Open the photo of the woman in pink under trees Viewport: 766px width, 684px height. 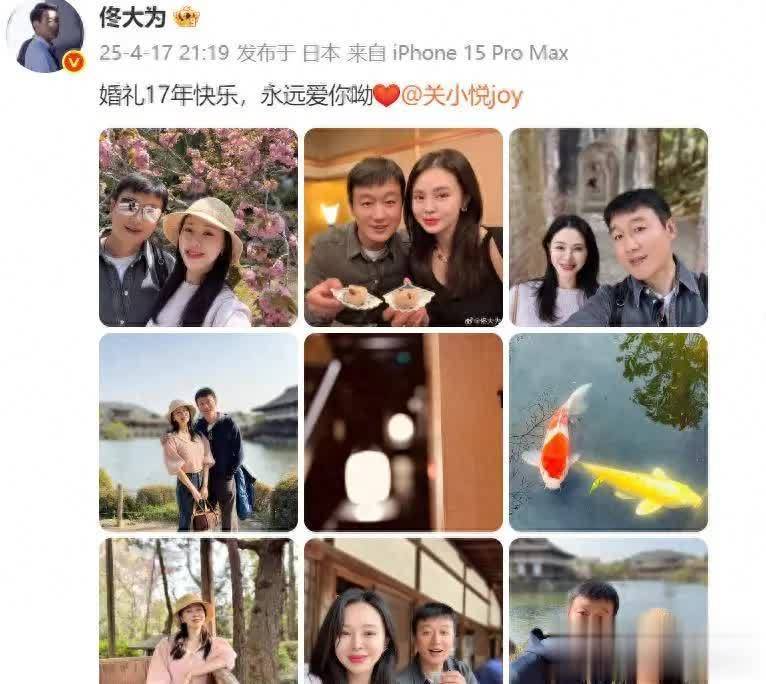coord(198,610)
